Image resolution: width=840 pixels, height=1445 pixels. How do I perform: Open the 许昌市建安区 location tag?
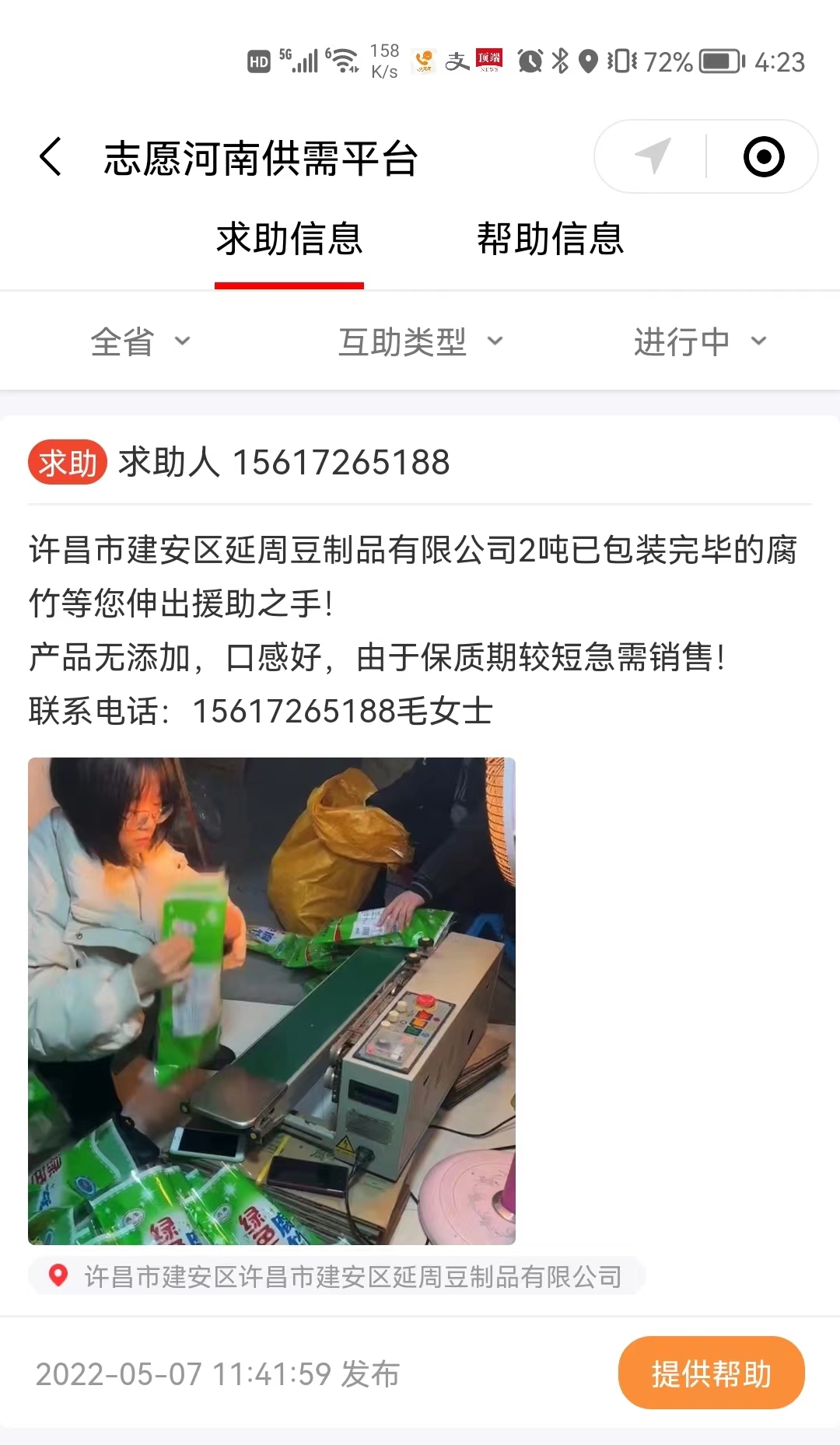pyautogui.click(x=338, y=1276)
